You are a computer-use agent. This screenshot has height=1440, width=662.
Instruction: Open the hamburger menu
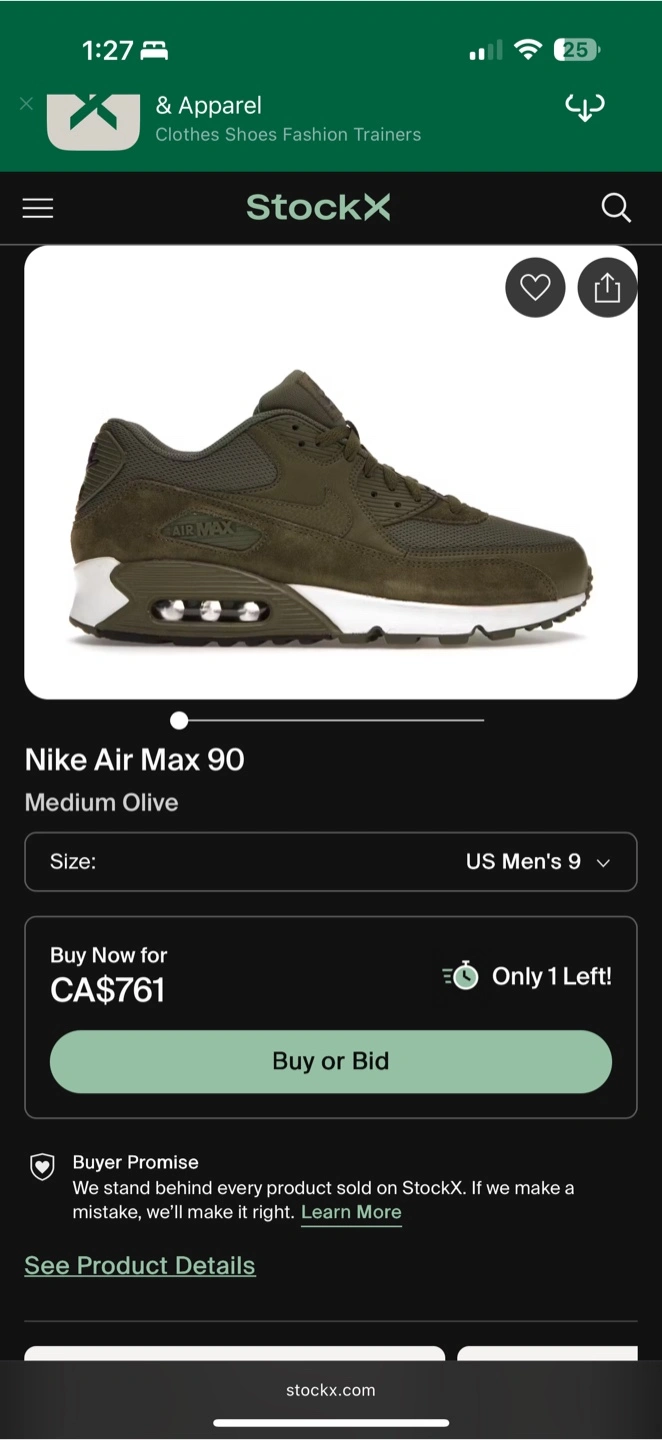pyautogui.click(x=38, y=208)
